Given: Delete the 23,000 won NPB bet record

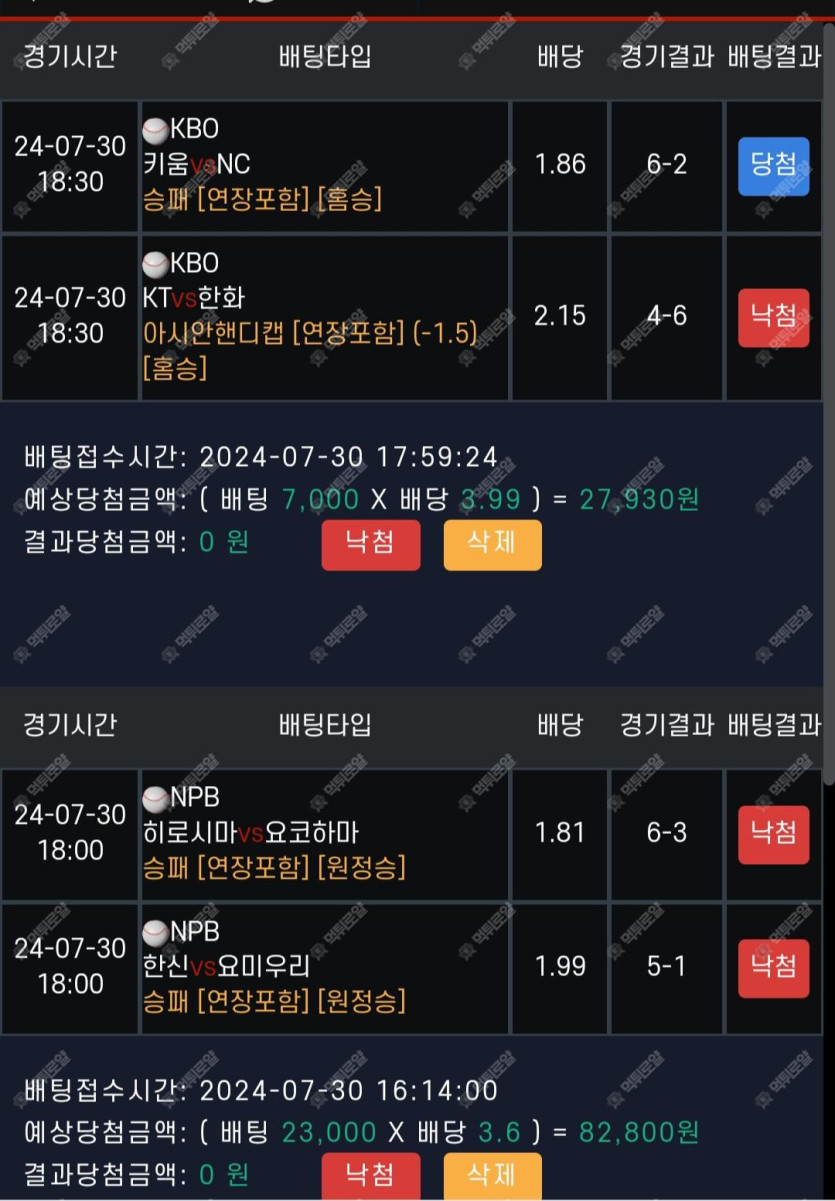Looking at the screenshot, I should point(492,1176).
